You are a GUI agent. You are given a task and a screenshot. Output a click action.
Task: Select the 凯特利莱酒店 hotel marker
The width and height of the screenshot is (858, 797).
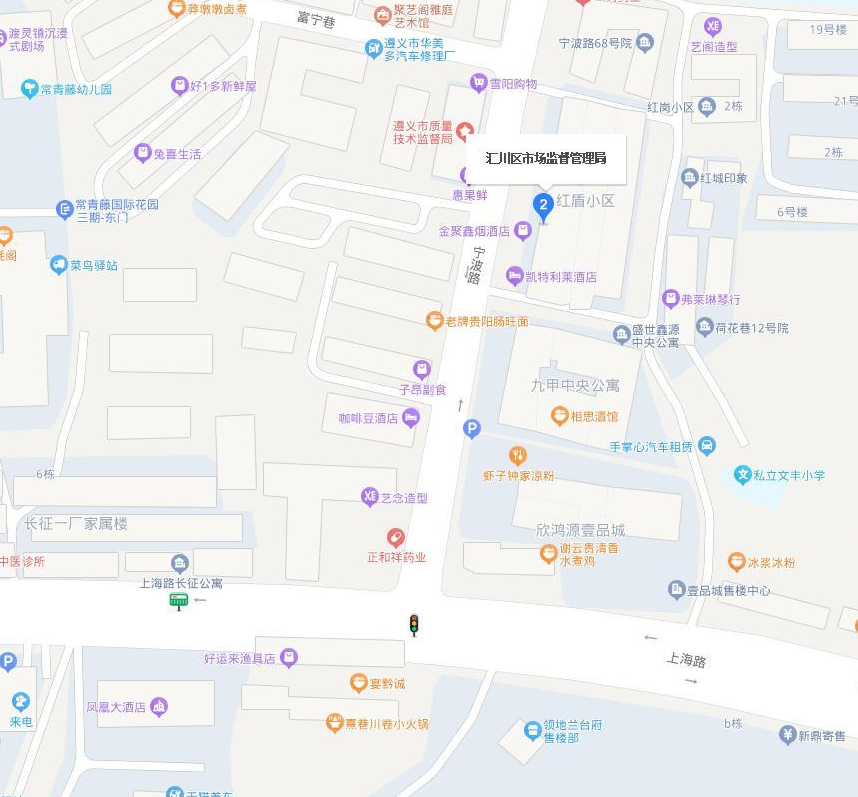coord(514,276)
